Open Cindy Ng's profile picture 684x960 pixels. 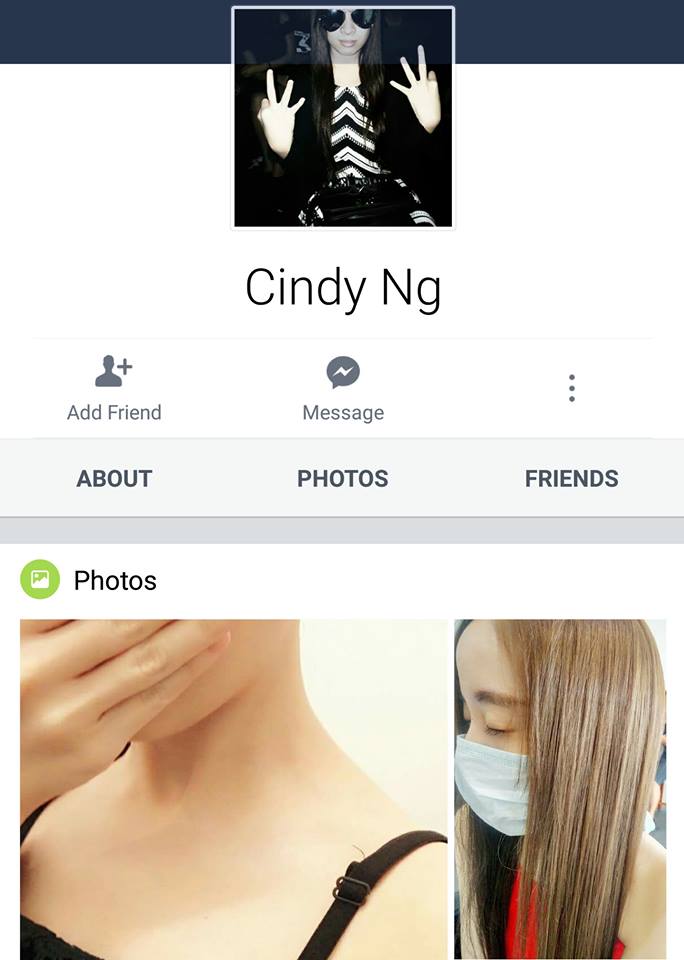tap(343, 117)
